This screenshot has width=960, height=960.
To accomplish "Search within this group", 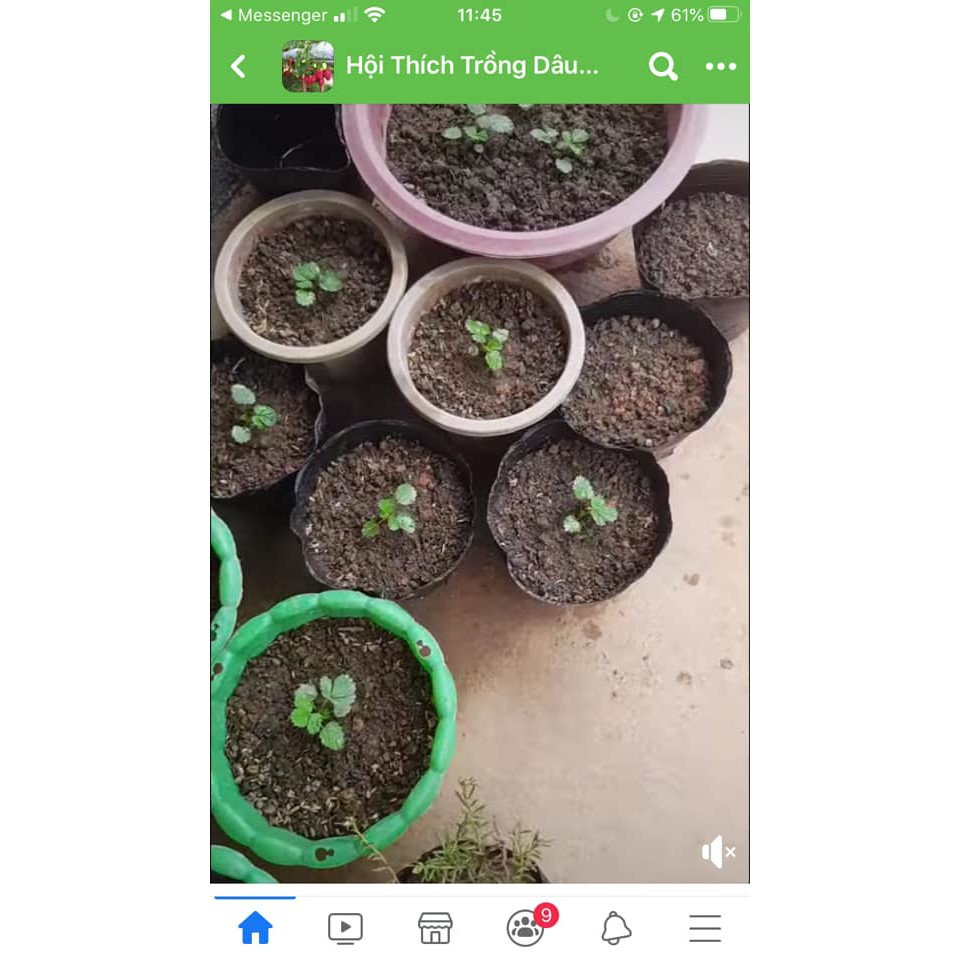I will (x=663, y=67).
